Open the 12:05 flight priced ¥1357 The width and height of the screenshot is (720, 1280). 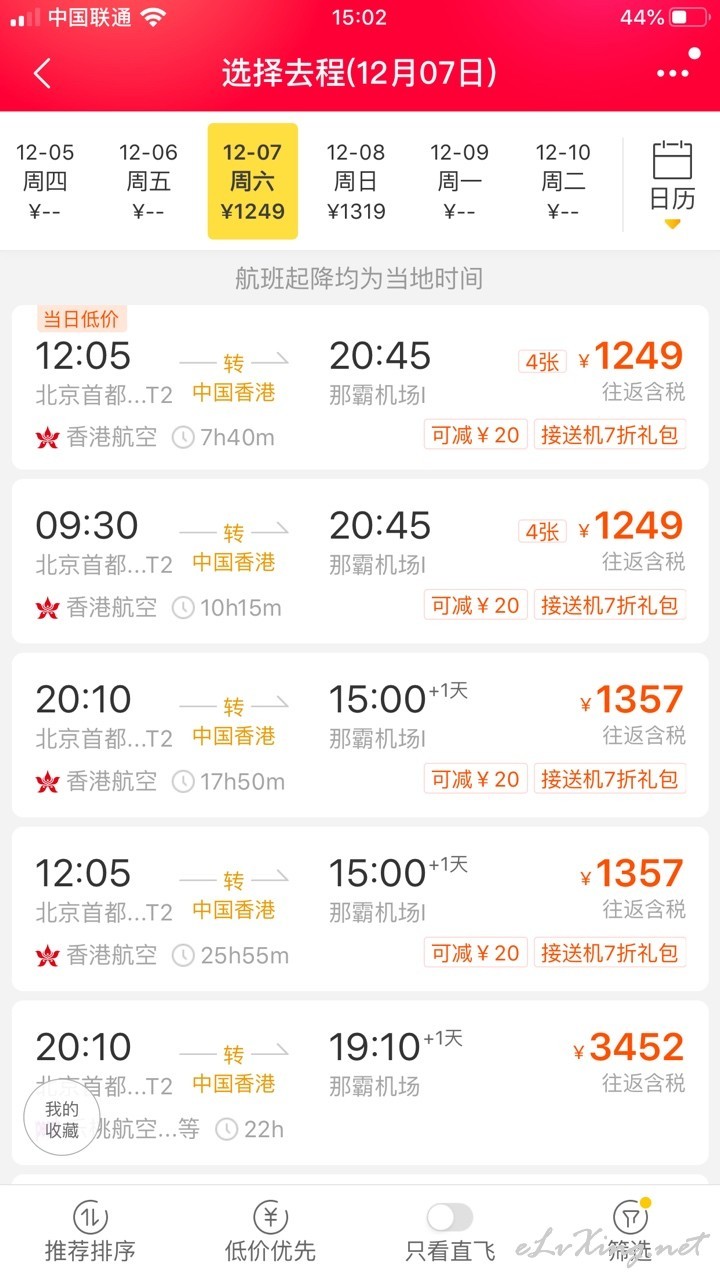click(360, 909)
